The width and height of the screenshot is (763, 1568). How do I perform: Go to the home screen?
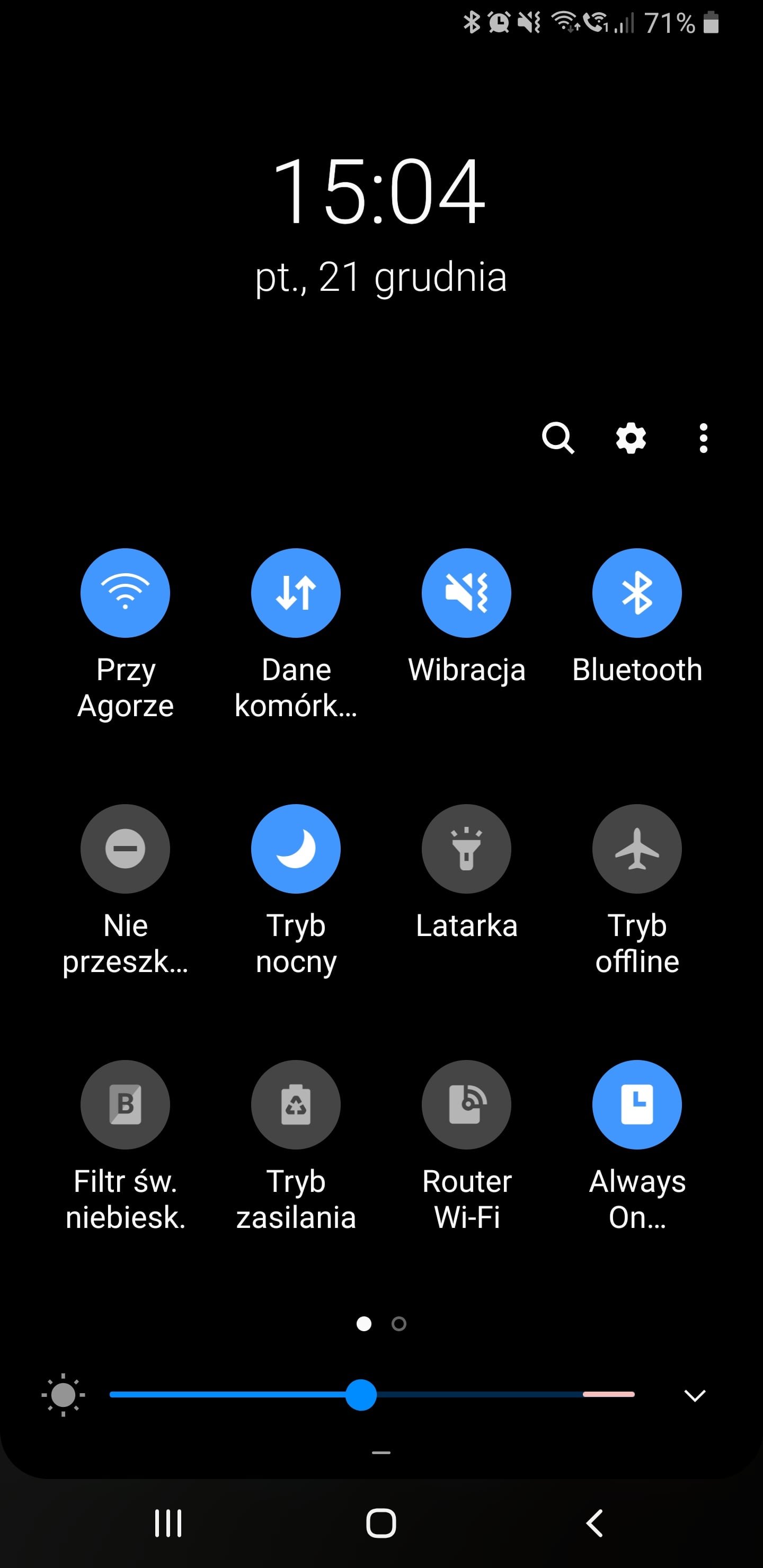381,1524
